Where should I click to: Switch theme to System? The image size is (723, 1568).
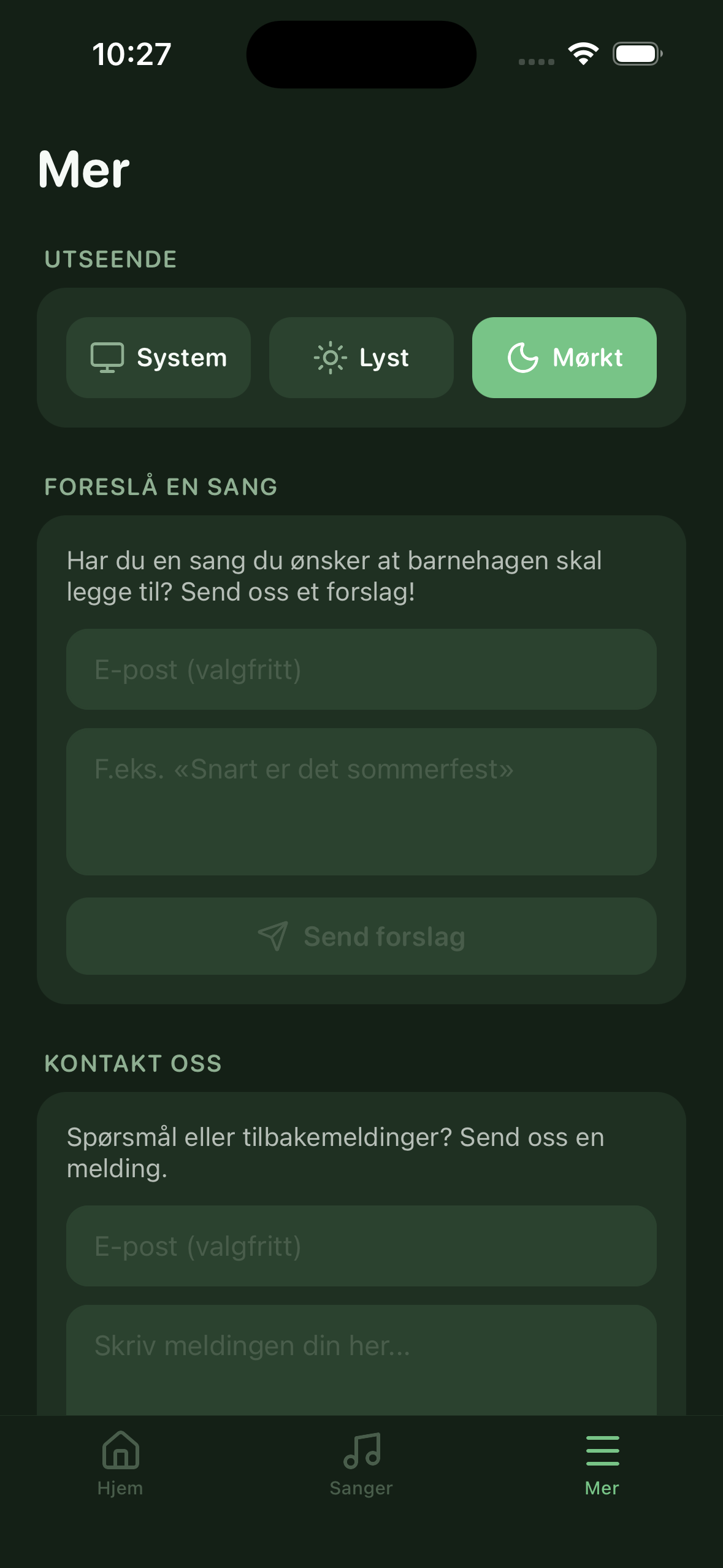[x=158, y=357]
